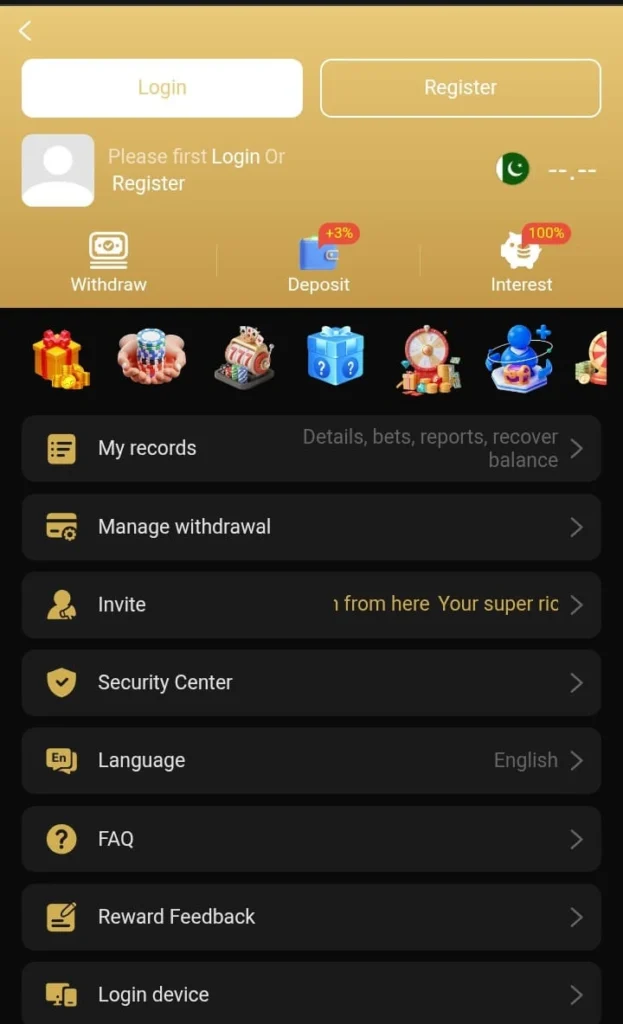Image resolution: width=623 pixels, height=1024 pixels.
Task: Open the Interest piggy bank
Action: pyautogui.click(x=521, y=262)
